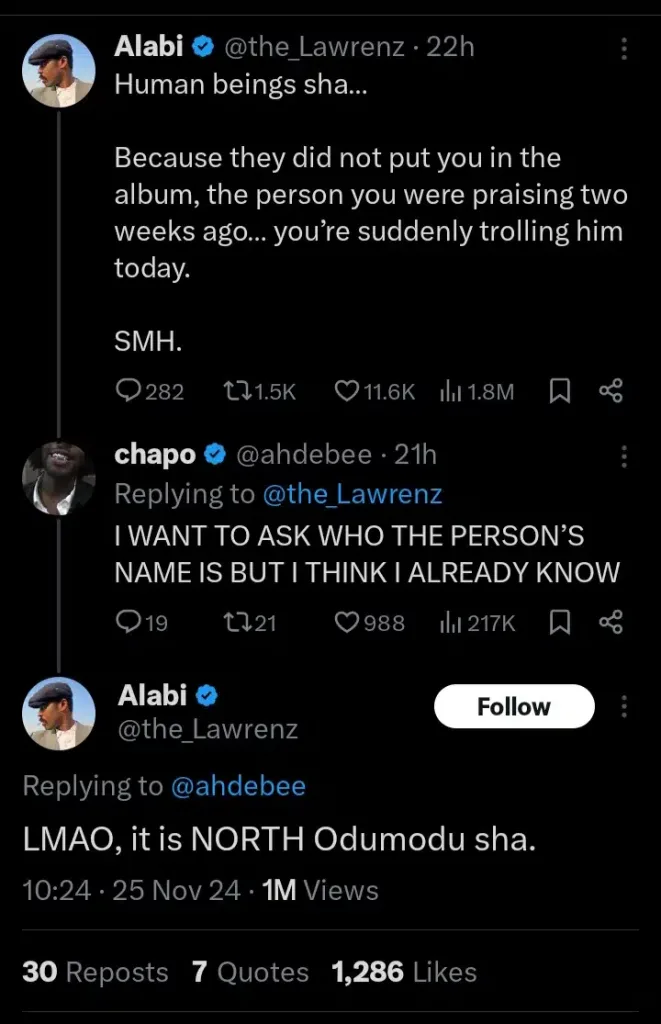This screenshot has width=661, height=1024.
Task: Open @the_Lawrenz mention in chapo's reply
Action: click(x=351, y=494)
